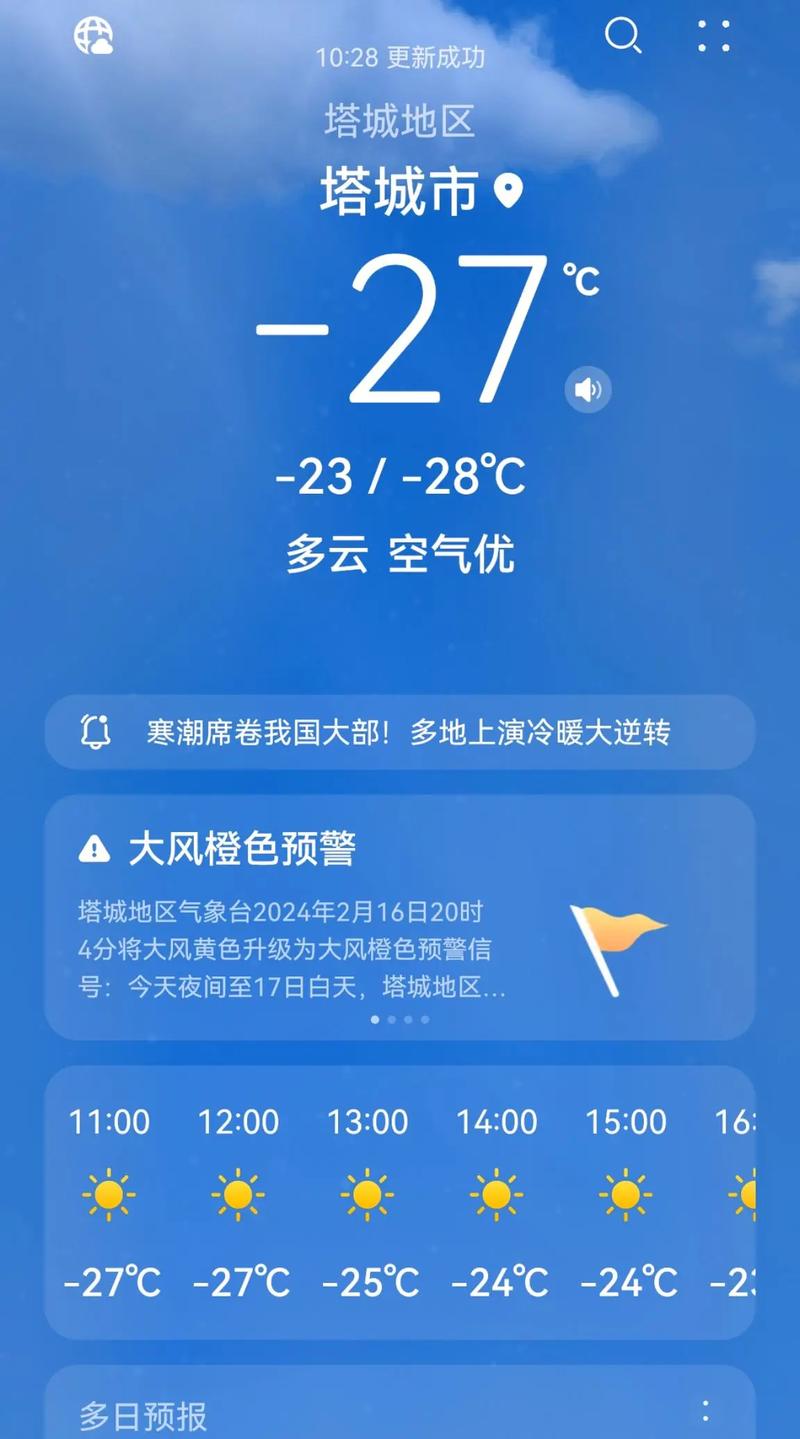Image resolution: width=800 pixels, height=1439 pixels.
Task: Select the 多云 空气优 condition text
Action: [x=400, y=556]
